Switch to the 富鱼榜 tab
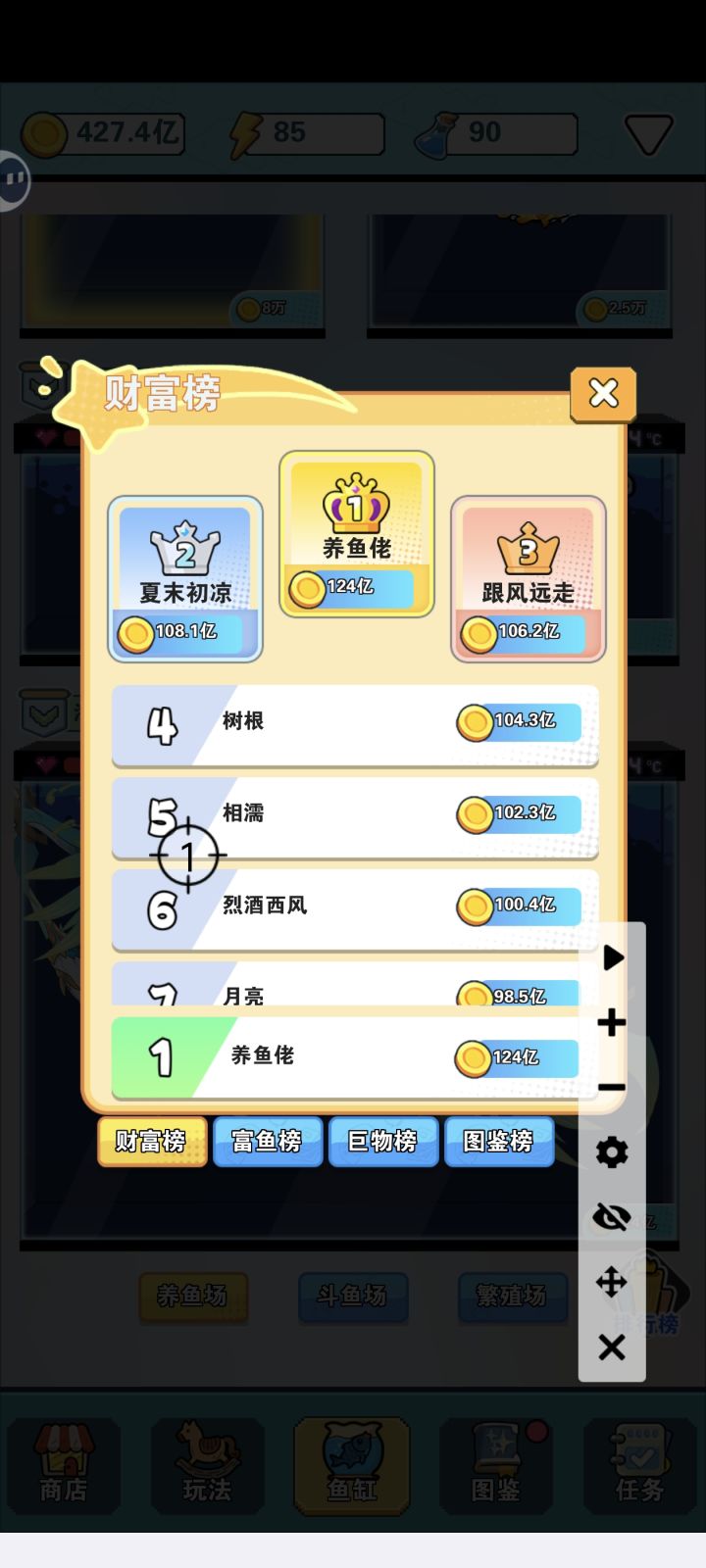This screenshot has height=1568, width=706. click(267, 1142)
